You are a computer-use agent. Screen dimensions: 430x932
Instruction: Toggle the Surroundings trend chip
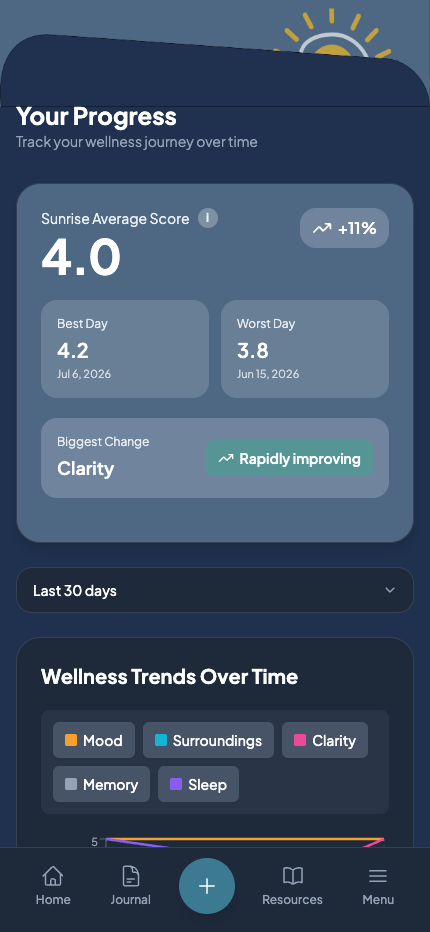click(208, 740)
